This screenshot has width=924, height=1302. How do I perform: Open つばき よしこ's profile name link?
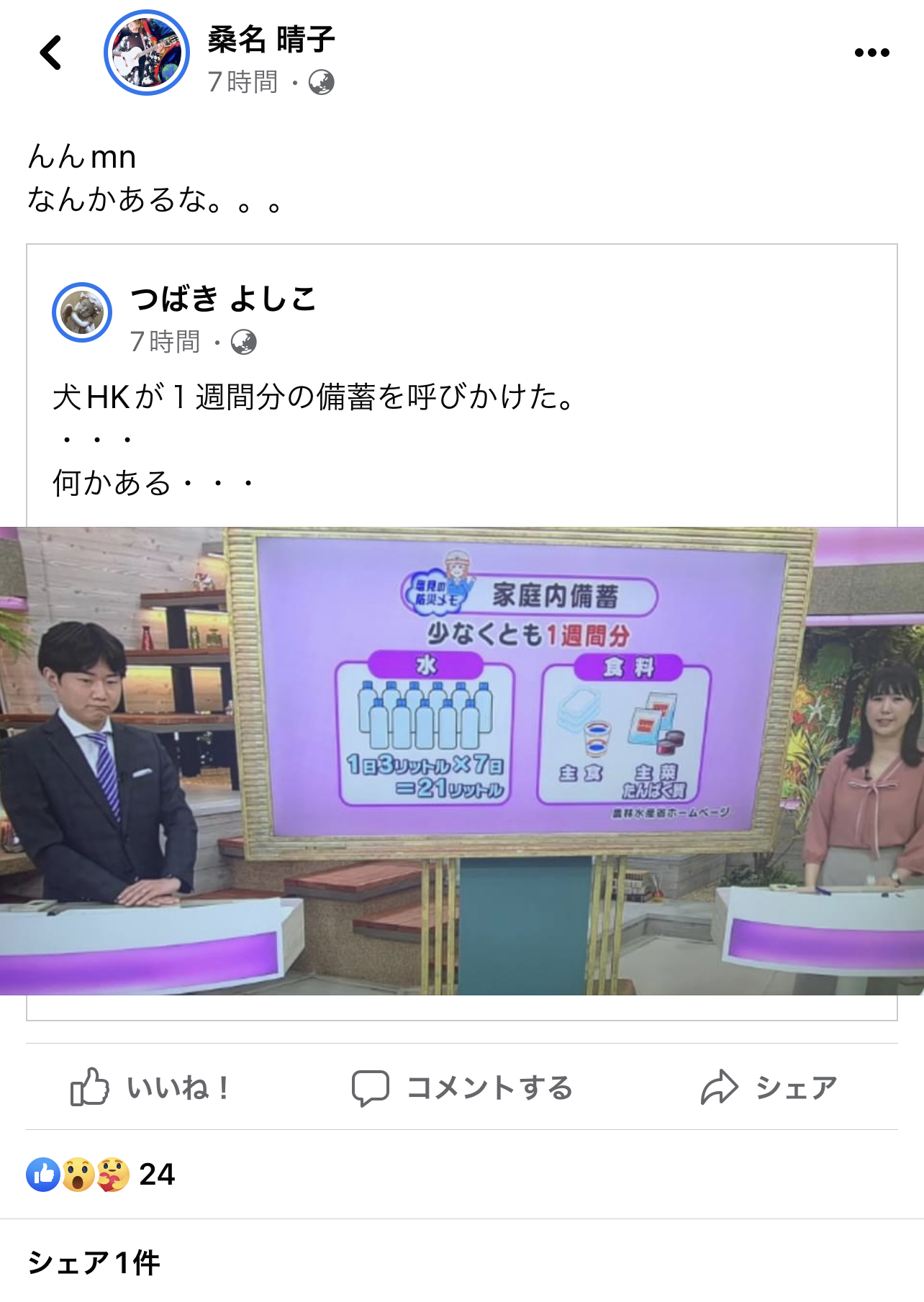pyautogui.click(x=223, y=299)
